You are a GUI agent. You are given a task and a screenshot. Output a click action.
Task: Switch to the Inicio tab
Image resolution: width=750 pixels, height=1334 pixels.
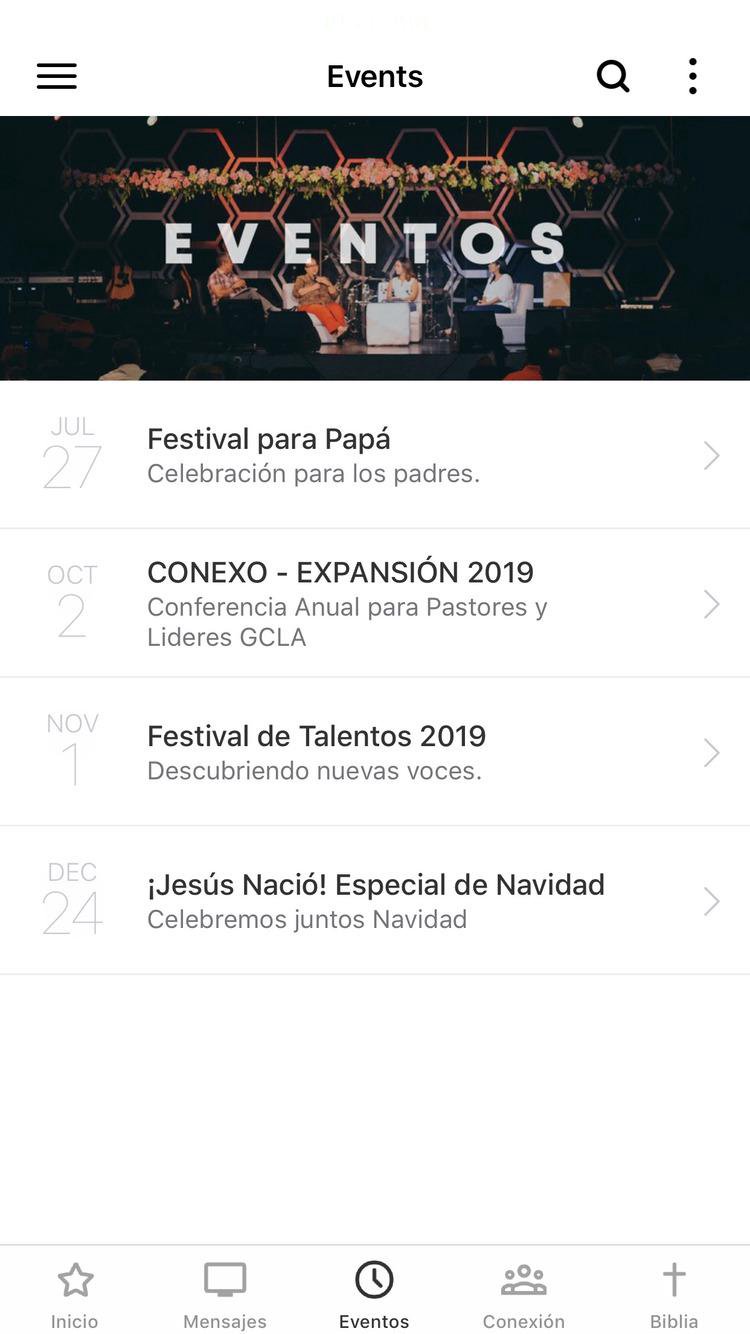click(x=75, y=1294)
